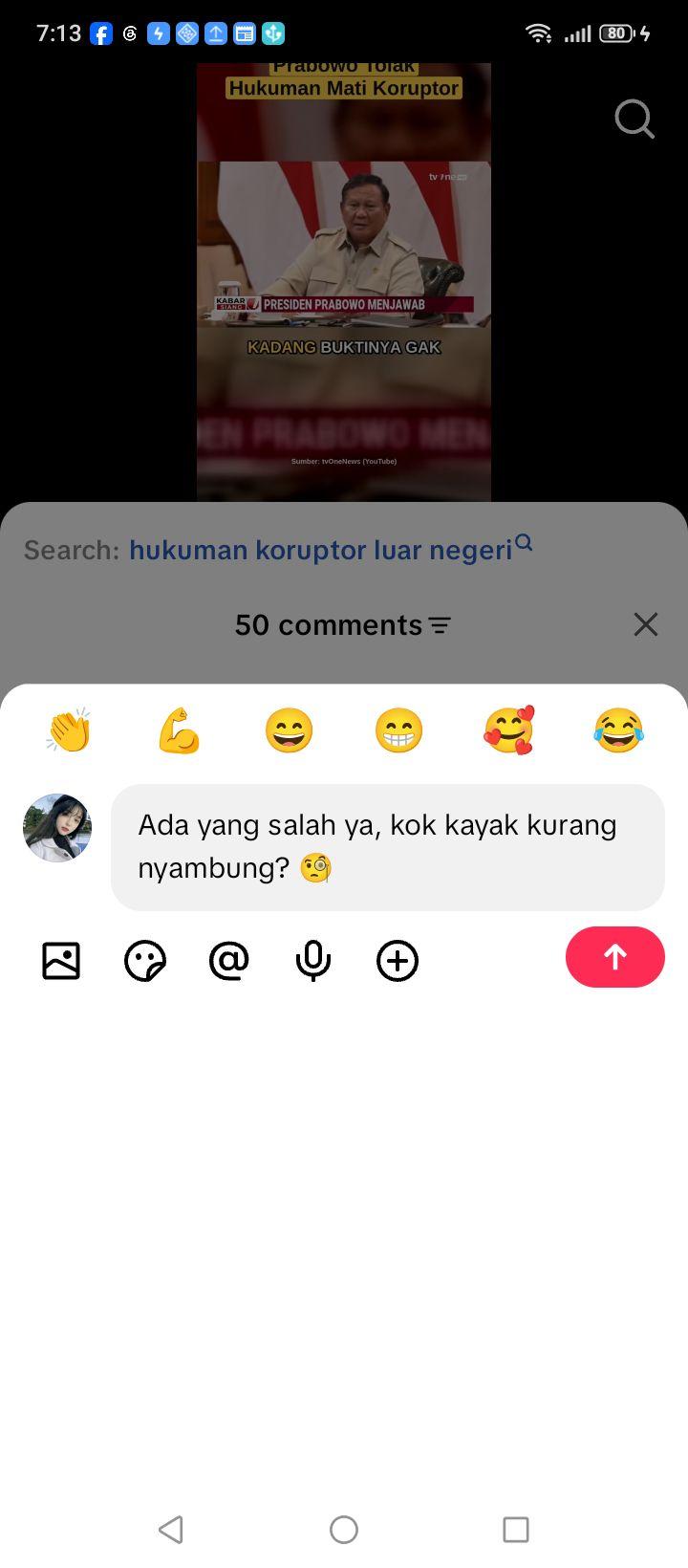The height and width of the screenshot is (1568, 688).
Task: Go back using the system back button
Action: (171, 1530)
